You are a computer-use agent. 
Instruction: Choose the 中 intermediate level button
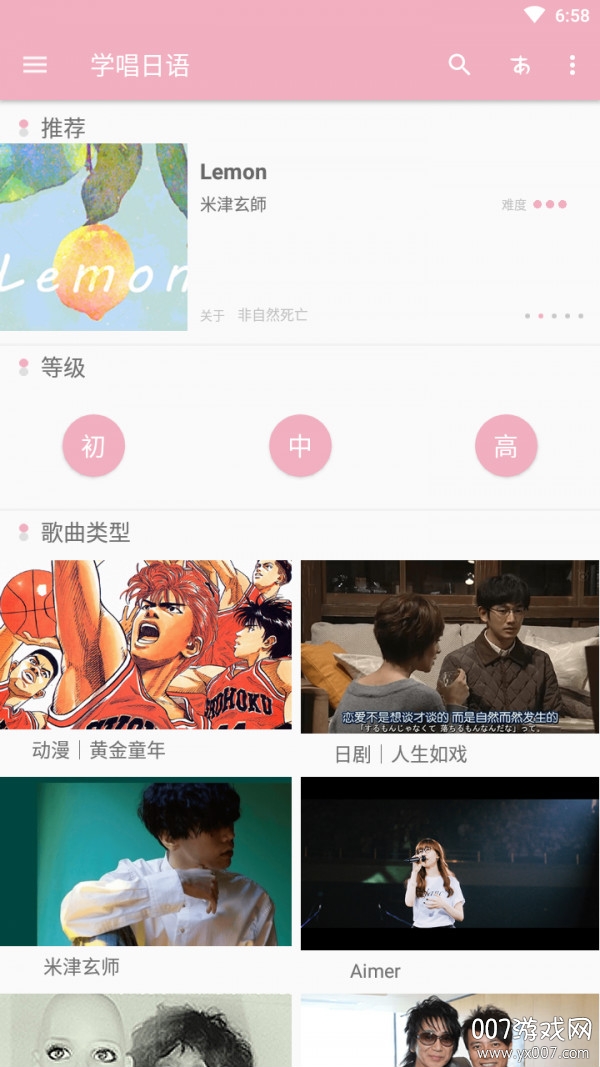300,446
